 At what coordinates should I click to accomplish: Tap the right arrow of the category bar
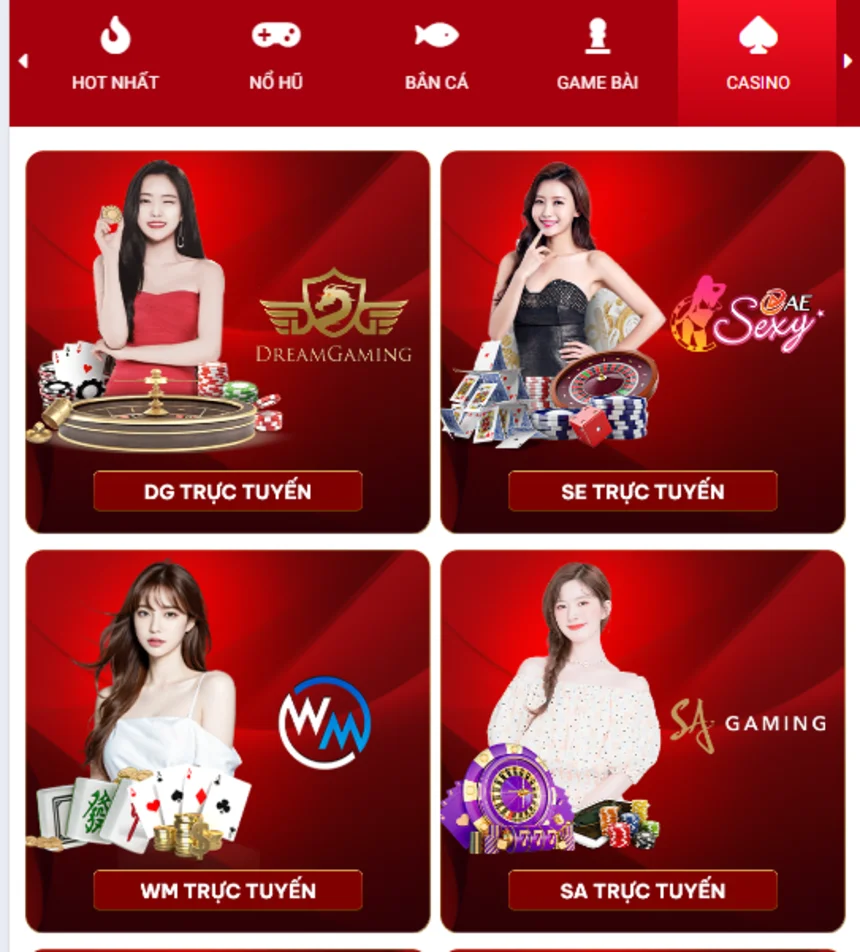(x=848, y=61)
